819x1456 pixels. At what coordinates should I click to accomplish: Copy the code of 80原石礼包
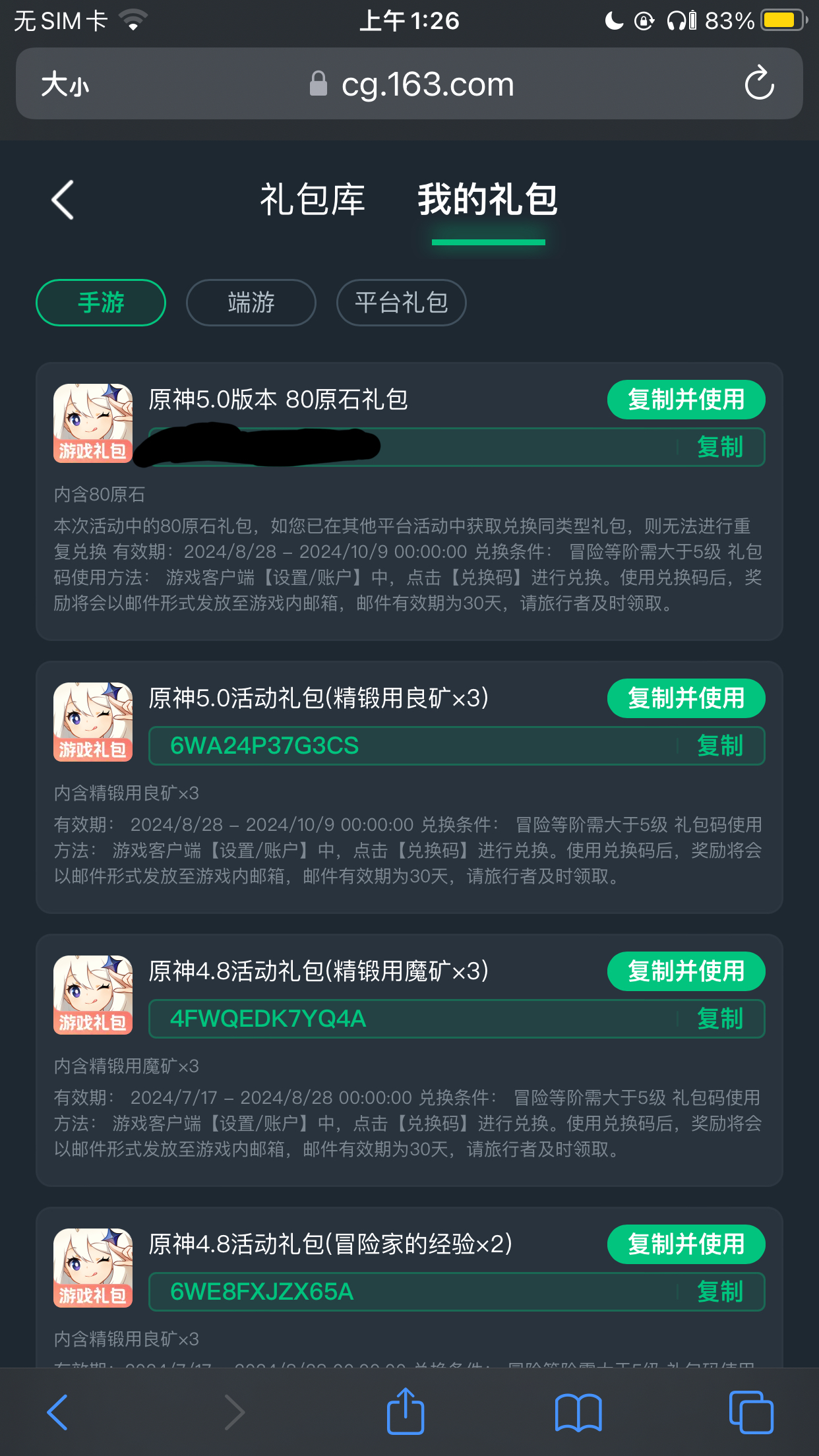720,447
